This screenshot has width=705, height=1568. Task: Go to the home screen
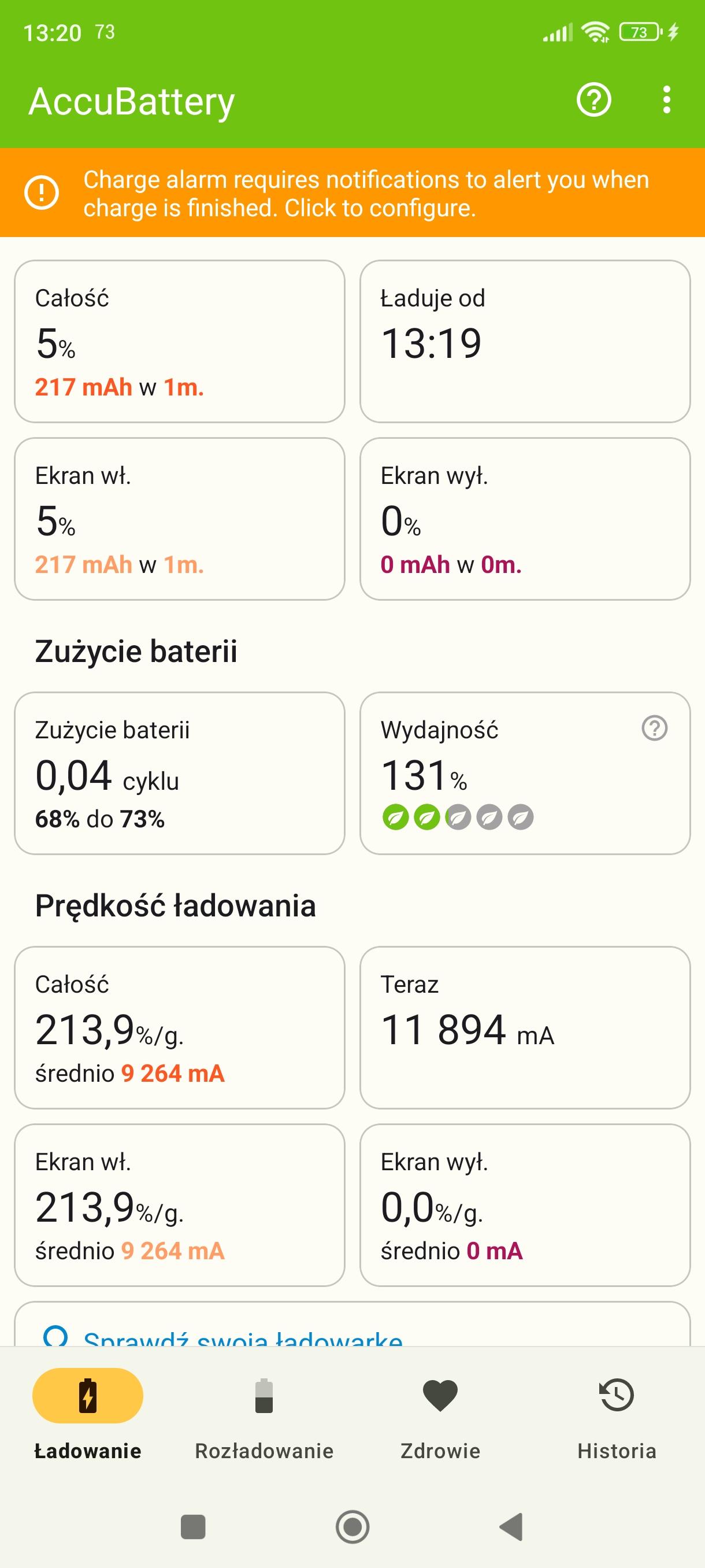click(x=352, y=1526)
